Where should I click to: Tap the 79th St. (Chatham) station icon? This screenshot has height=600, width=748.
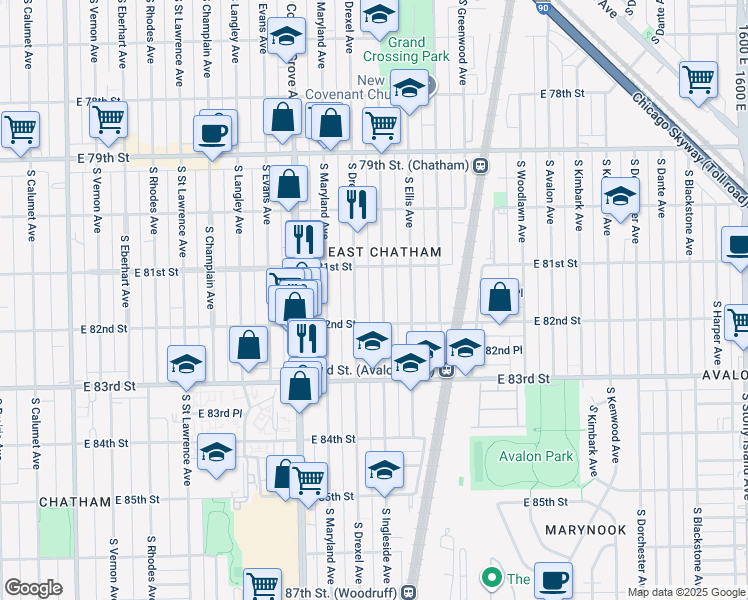point(481,165)
